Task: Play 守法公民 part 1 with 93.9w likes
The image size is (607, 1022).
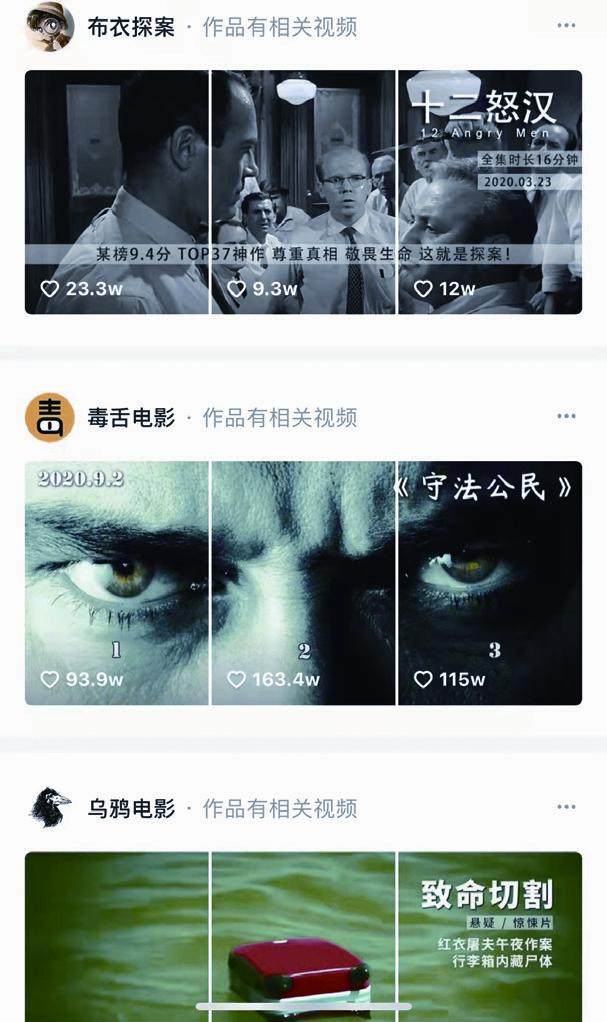Action: (117, 583)
